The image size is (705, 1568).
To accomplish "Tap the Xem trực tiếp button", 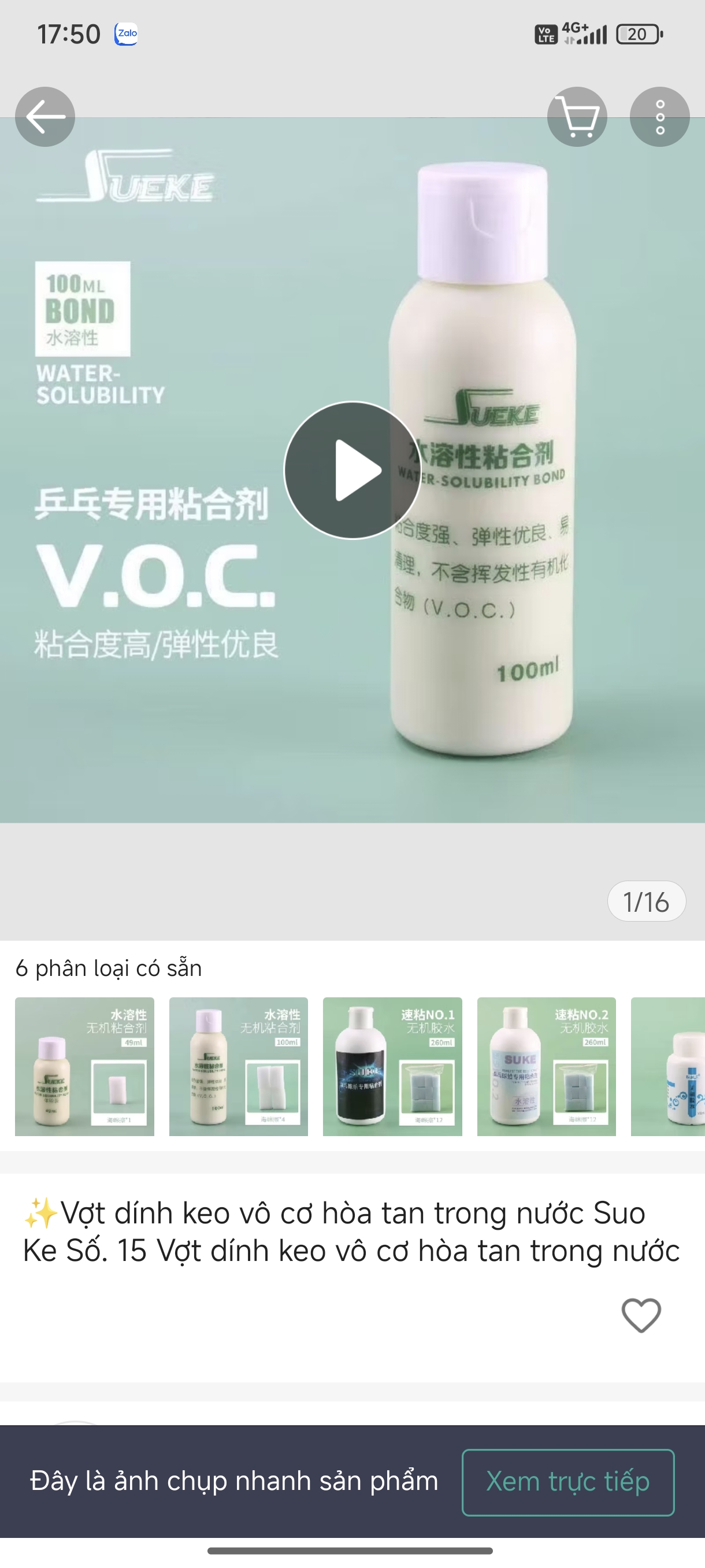I will pyautogui.click(x=567, y=1482).
